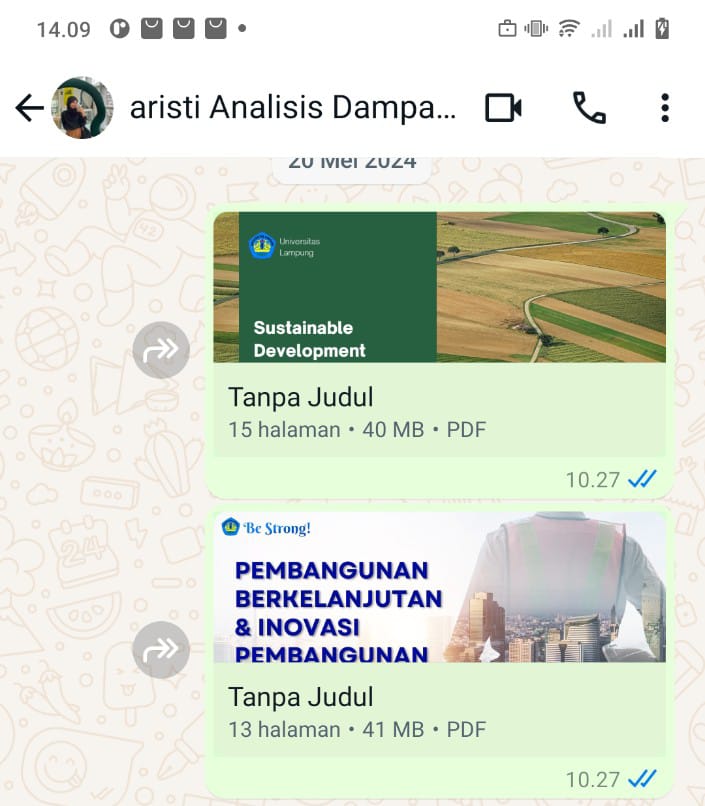Open the three-dot overflow menu
Viewport: 705px width, 806px height.
click(x=665, y=108)
